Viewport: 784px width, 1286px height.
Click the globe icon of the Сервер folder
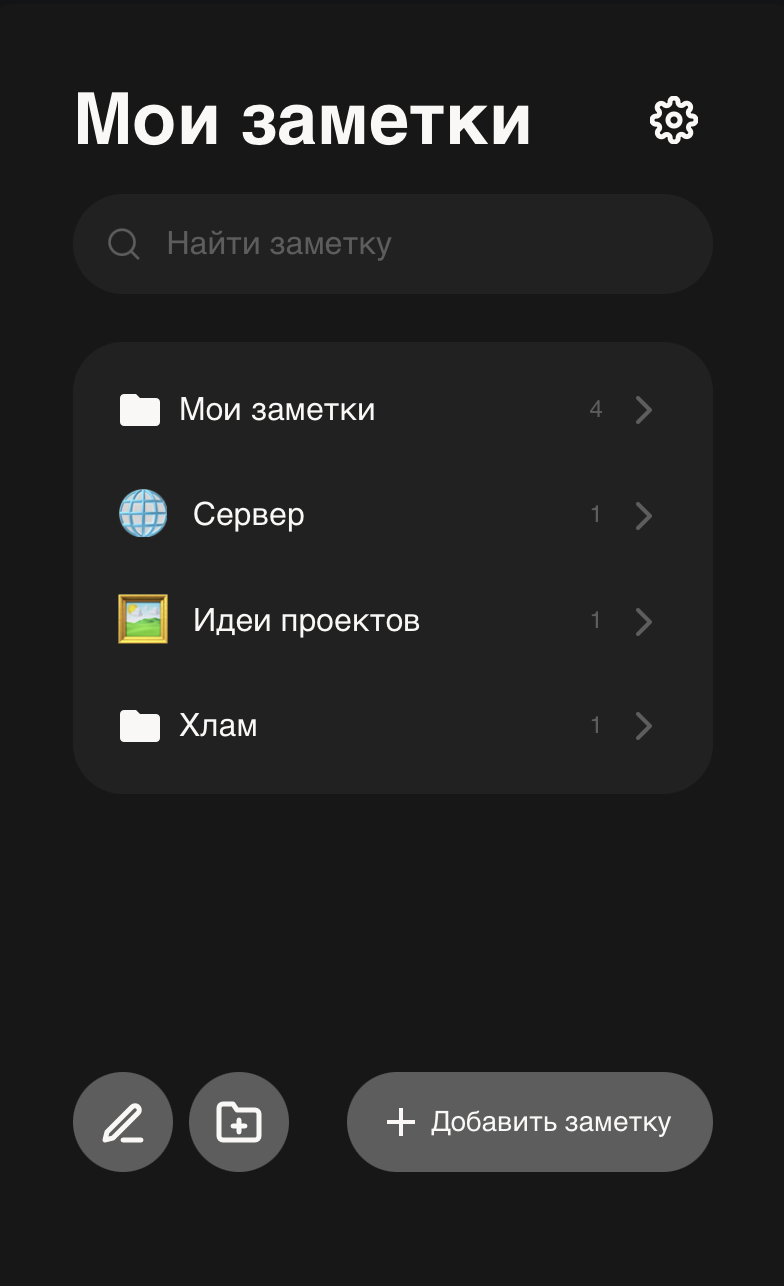143,515
